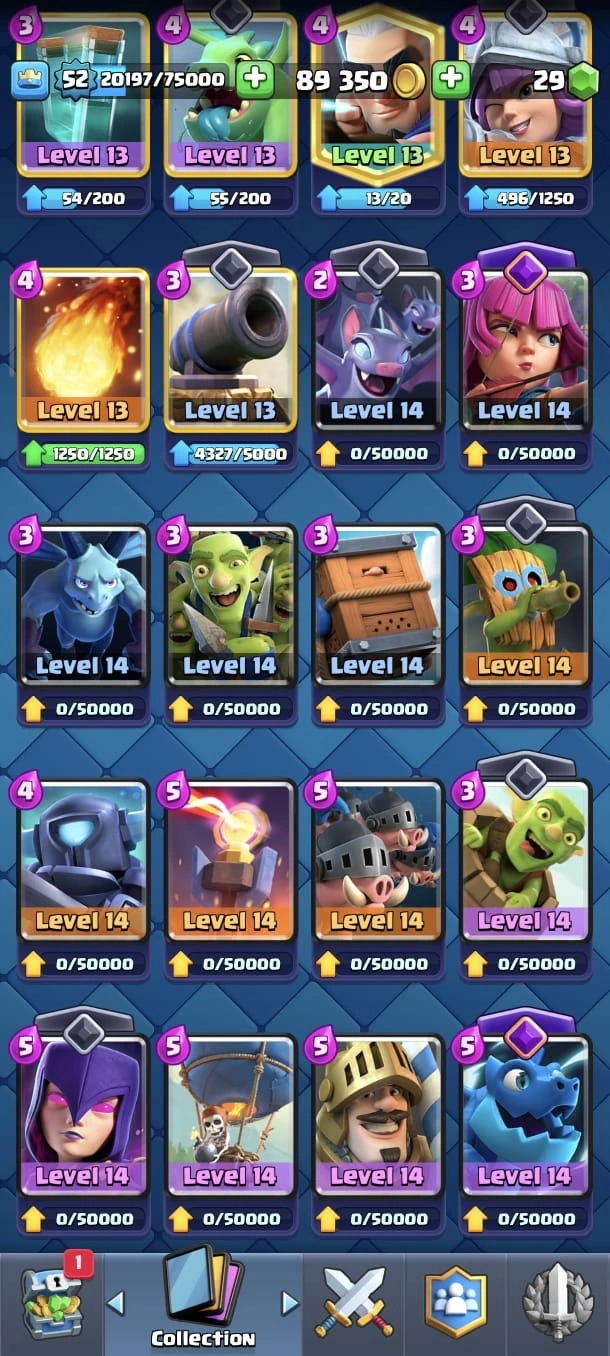Screen dimensions: 610x1356
Task: Open the Mini P.E.K.K.A card
Action: point(83,860)
